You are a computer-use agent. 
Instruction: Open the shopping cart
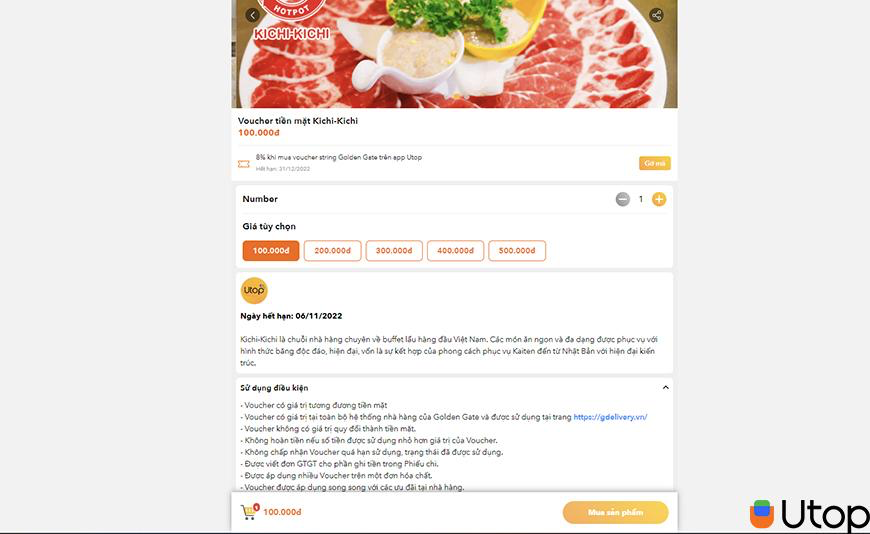pyautogui.click(x=249, y=512)
